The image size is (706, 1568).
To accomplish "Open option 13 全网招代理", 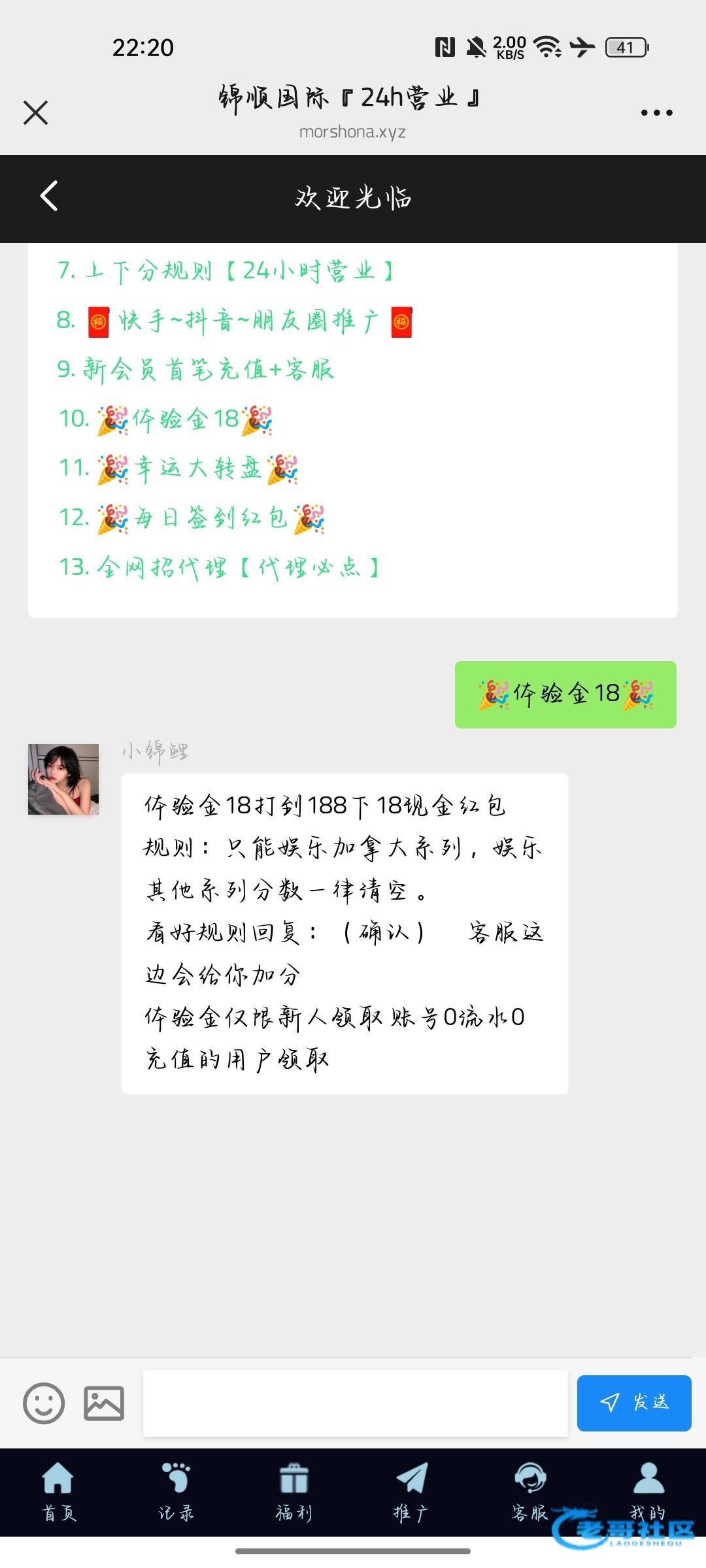I will (220, 567).
